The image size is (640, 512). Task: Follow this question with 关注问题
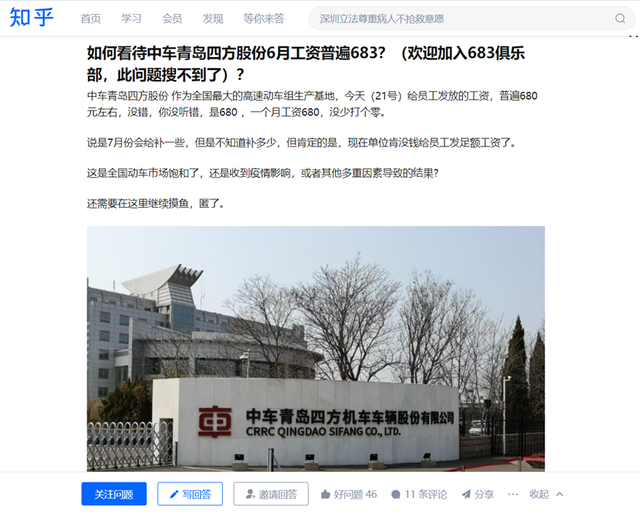[114, 494]
